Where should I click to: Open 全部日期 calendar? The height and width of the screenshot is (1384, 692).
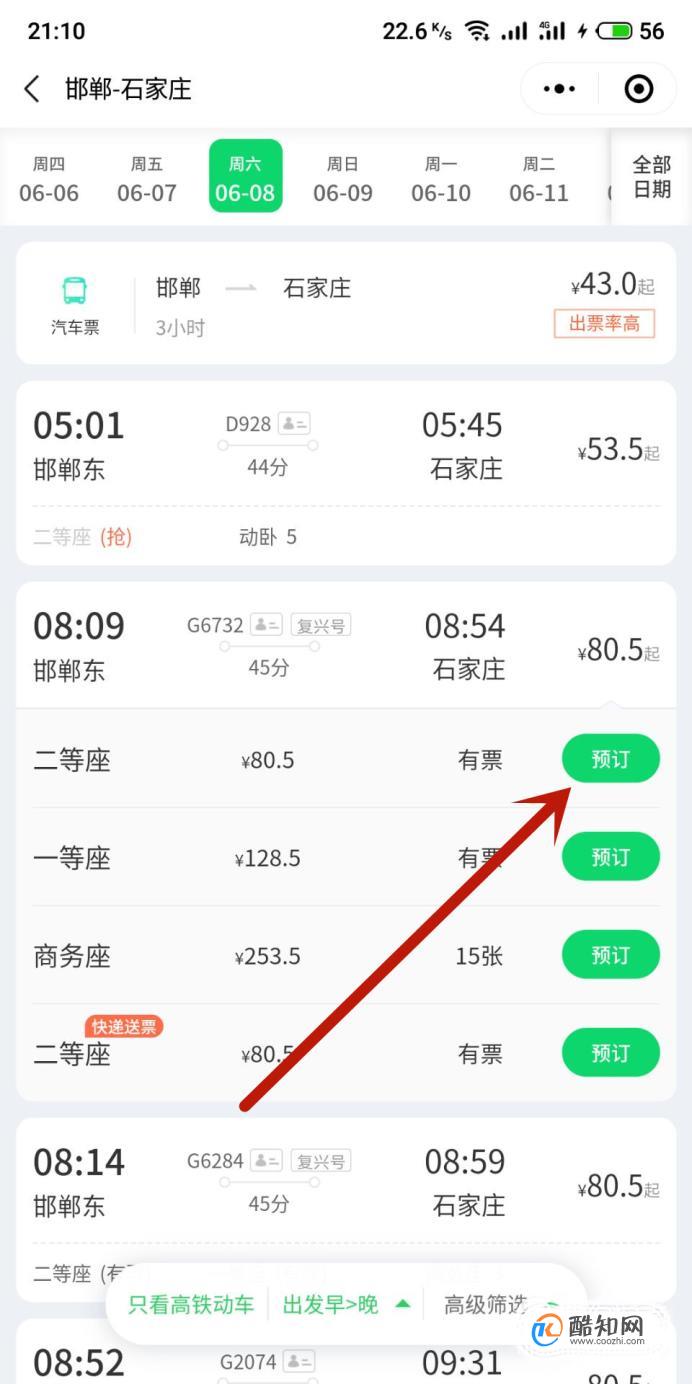coord(652,176)
